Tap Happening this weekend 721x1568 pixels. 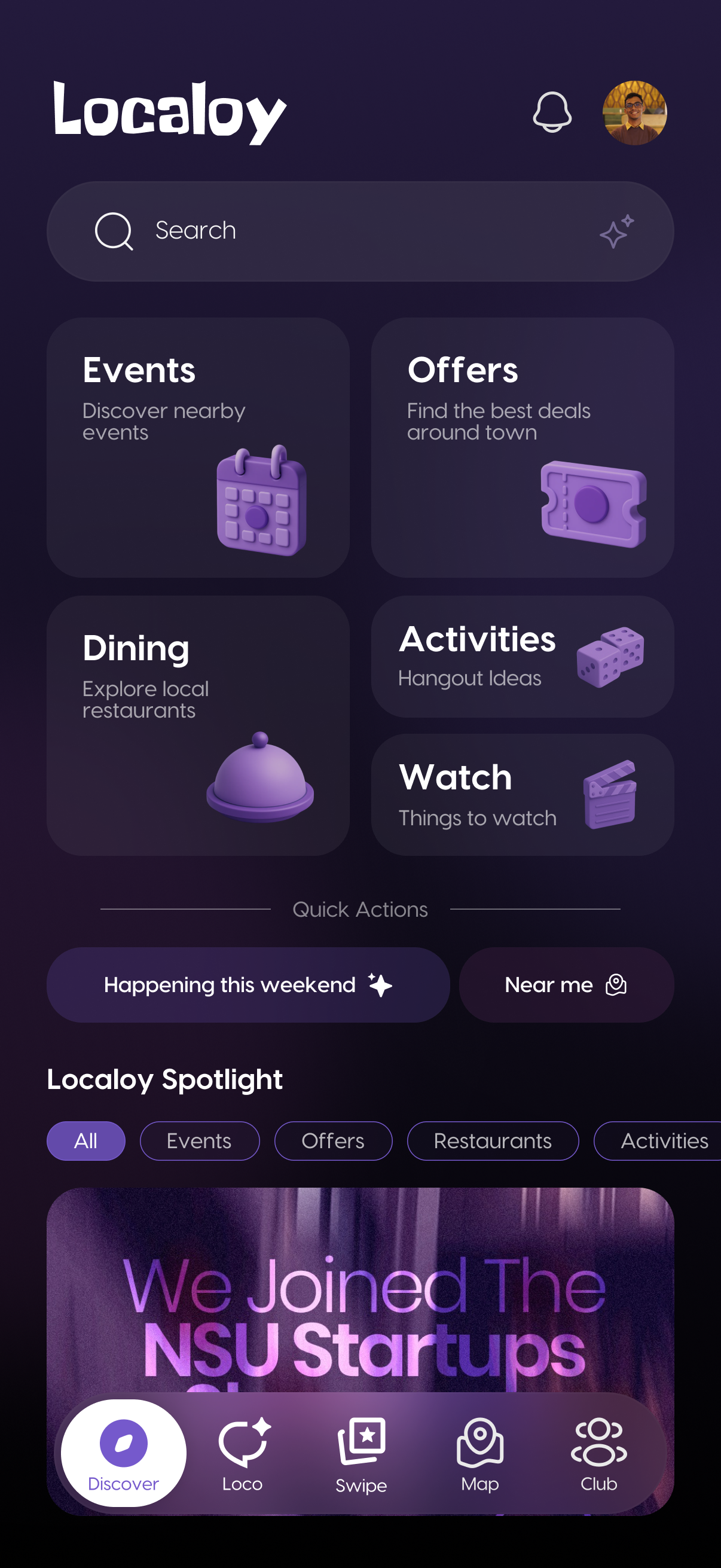pyautogui.click(x=248, y=985)
